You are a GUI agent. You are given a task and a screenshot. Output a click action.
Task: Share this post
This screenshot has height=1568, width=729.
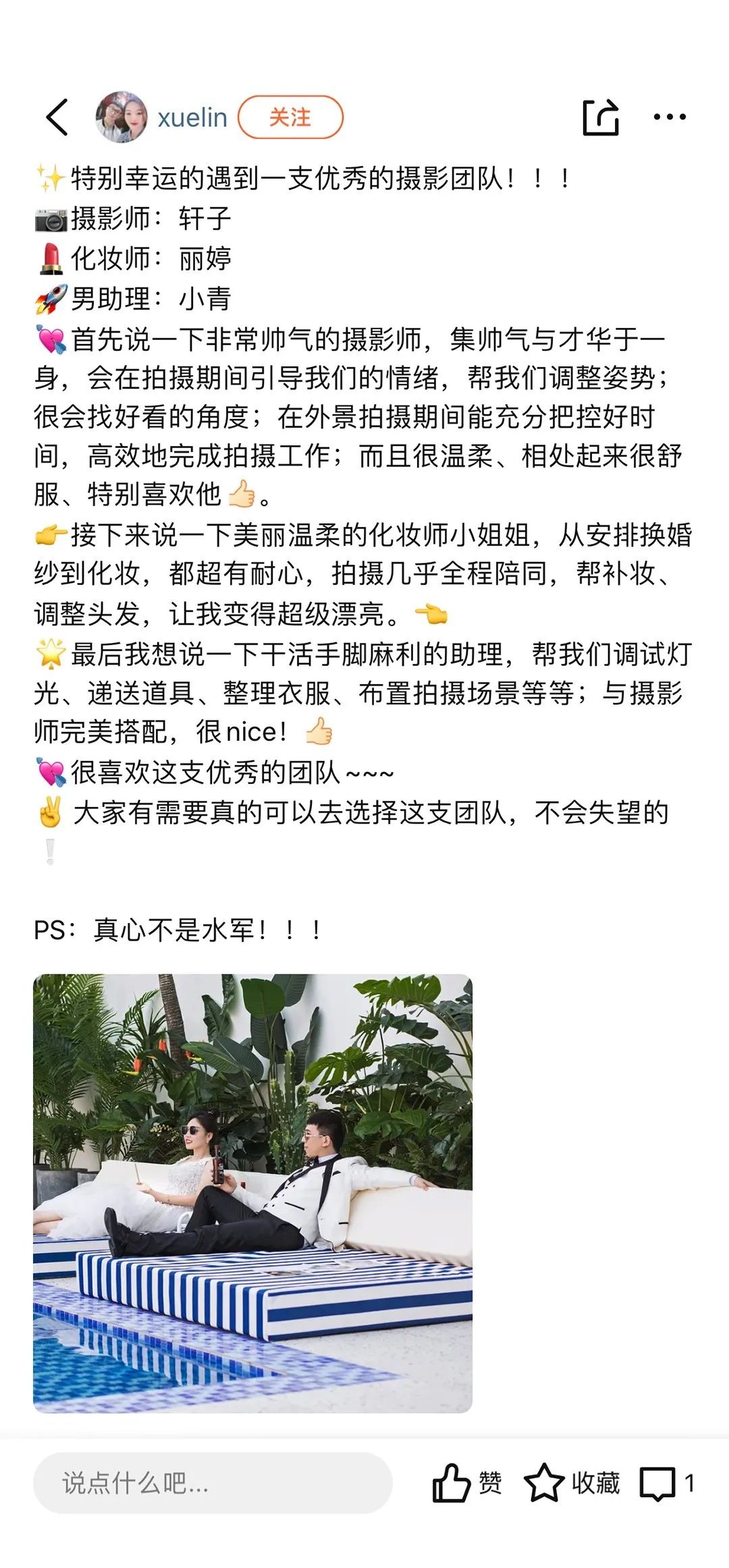(600, 117)
